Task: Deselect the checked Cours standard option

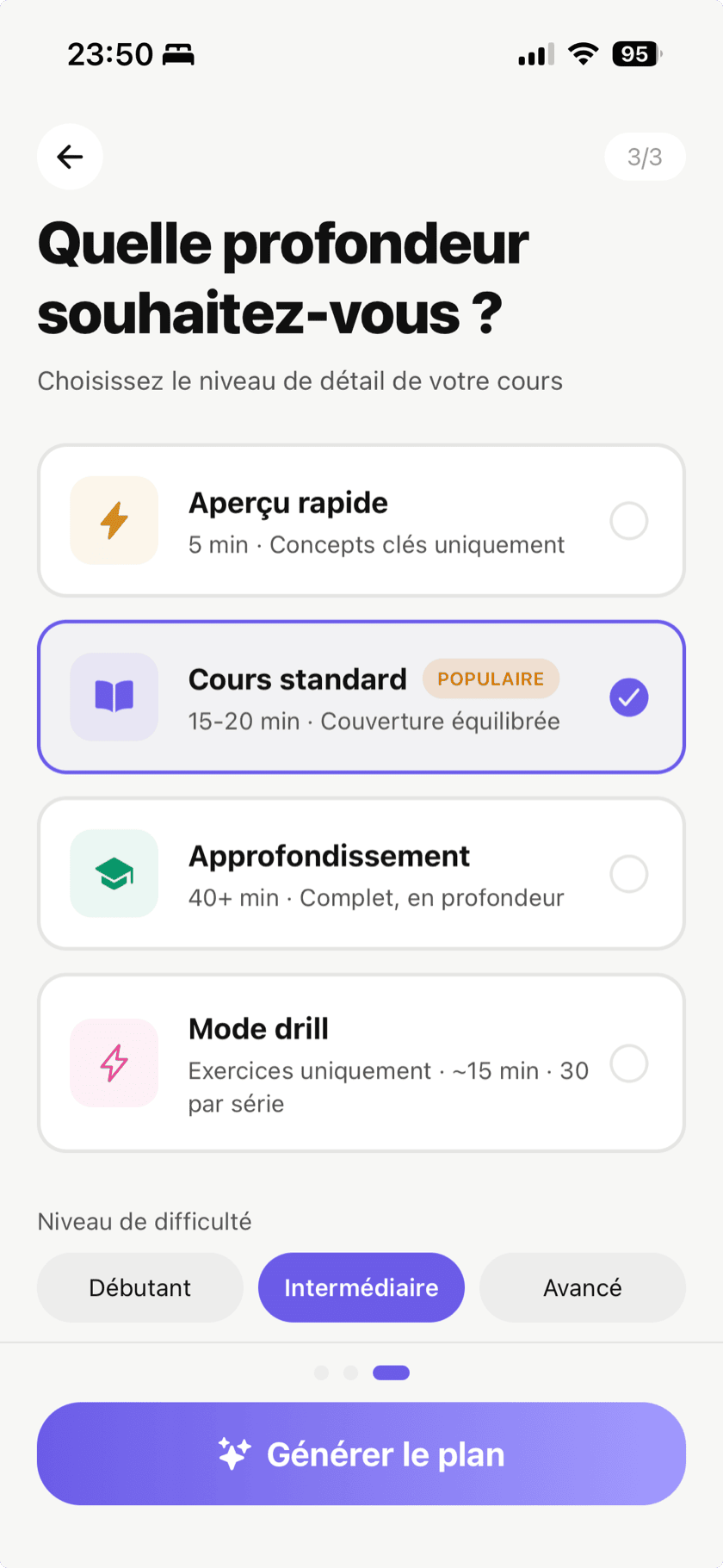Action: [628, 697]
